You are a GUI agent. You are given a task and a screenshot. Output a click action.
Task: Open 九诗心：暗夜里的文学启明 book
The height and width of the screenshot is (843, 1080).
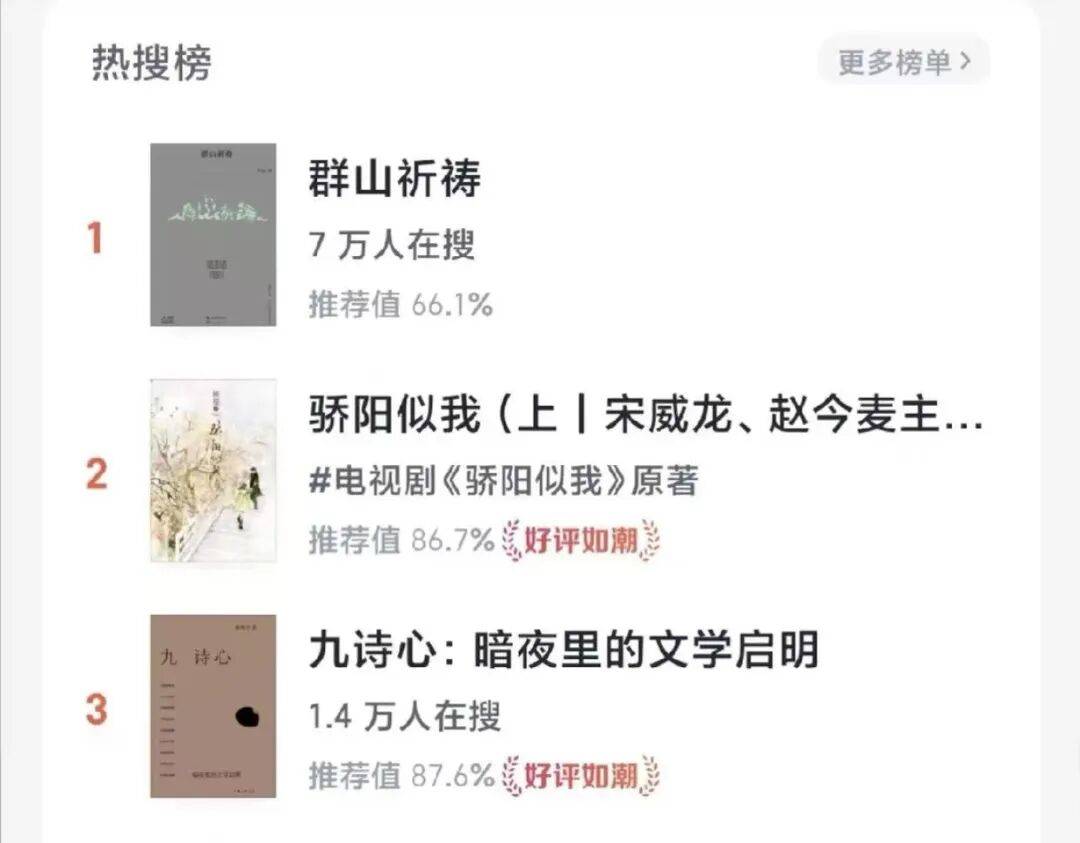point(563,651)
